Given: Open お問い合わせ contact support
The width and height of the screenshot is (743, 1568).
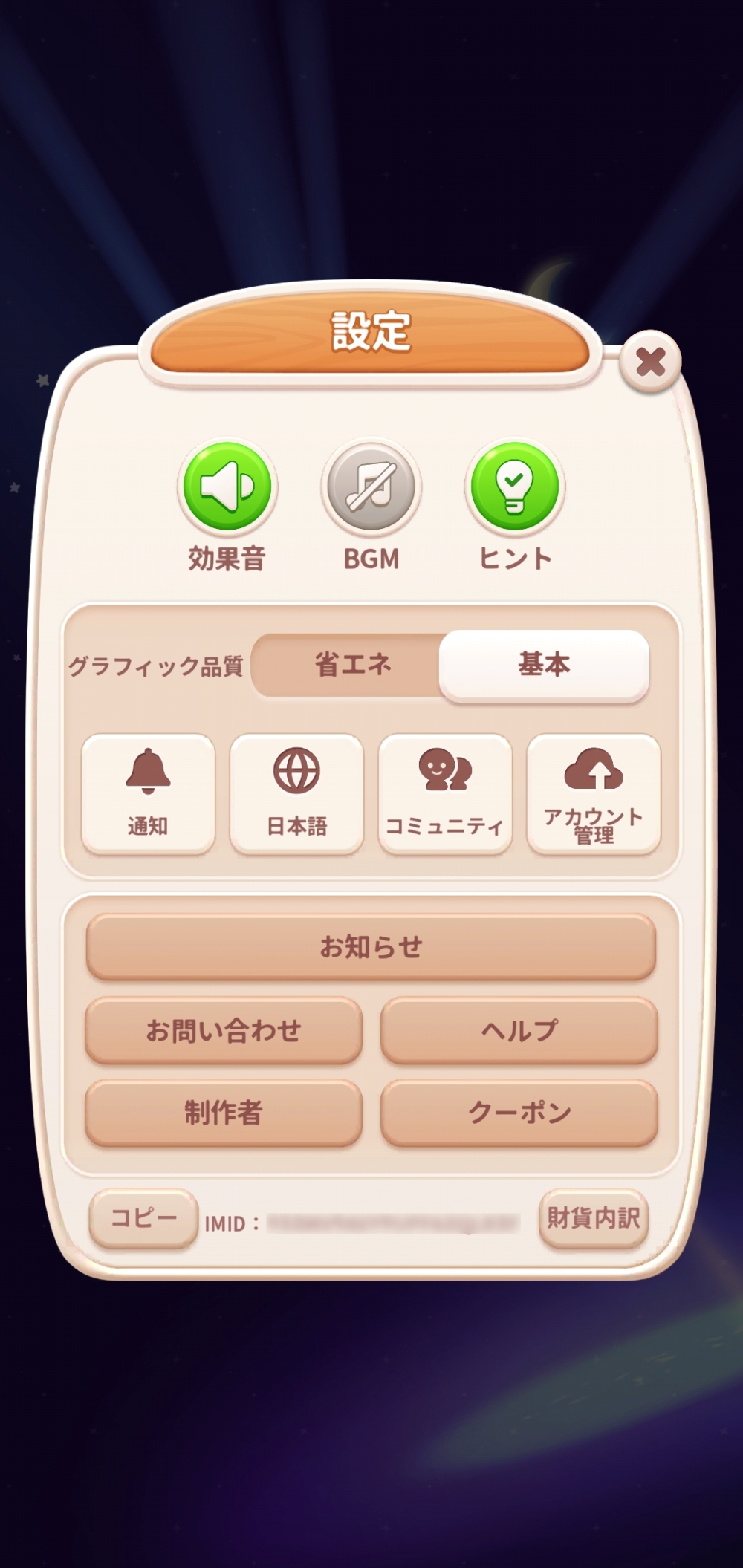Looking at the screenshot, I should [224, 1030].
